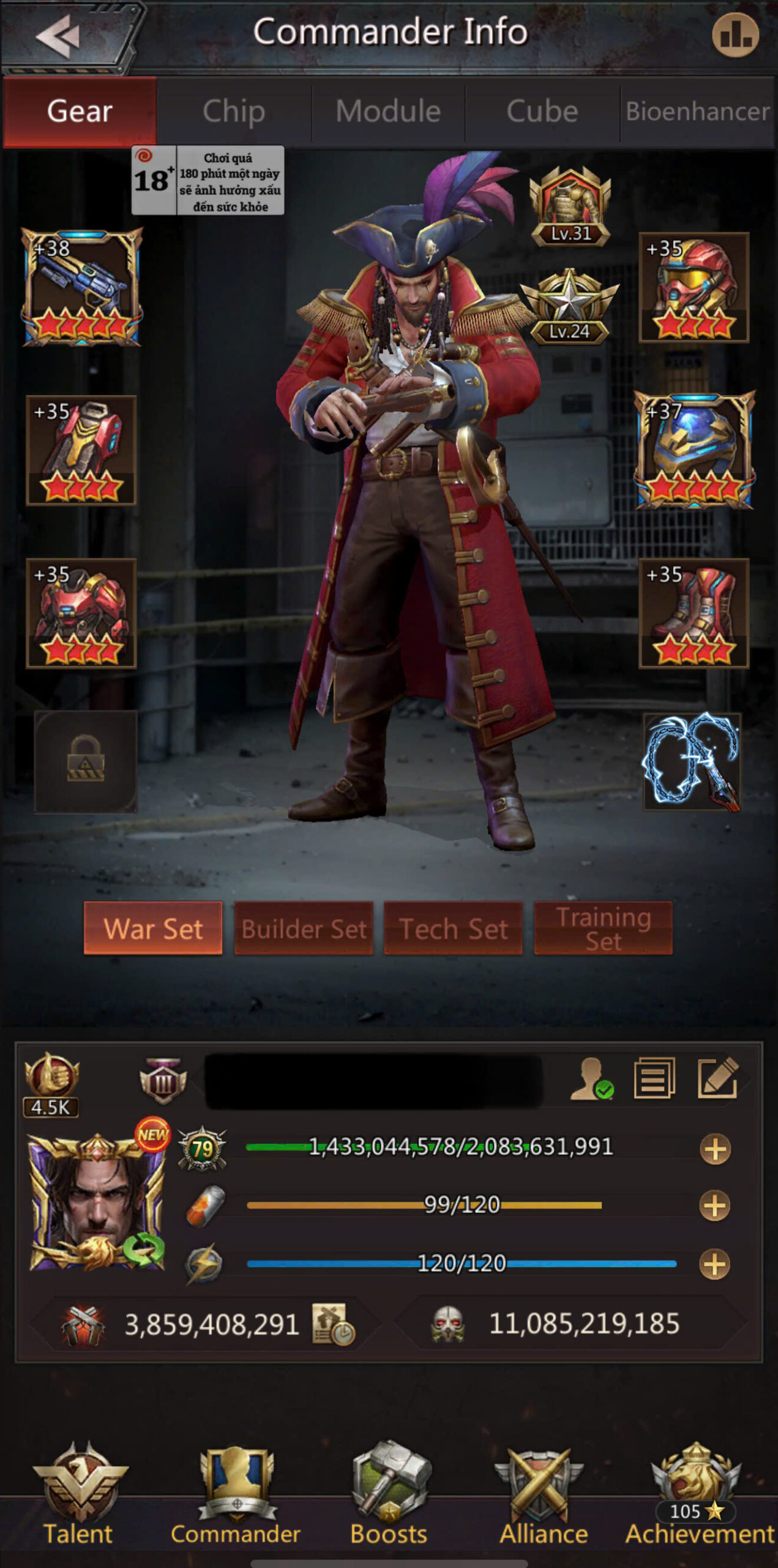The image size is (778, 1568).
Task: Select the +38 weapon gear slot
Action: (81, 287)
